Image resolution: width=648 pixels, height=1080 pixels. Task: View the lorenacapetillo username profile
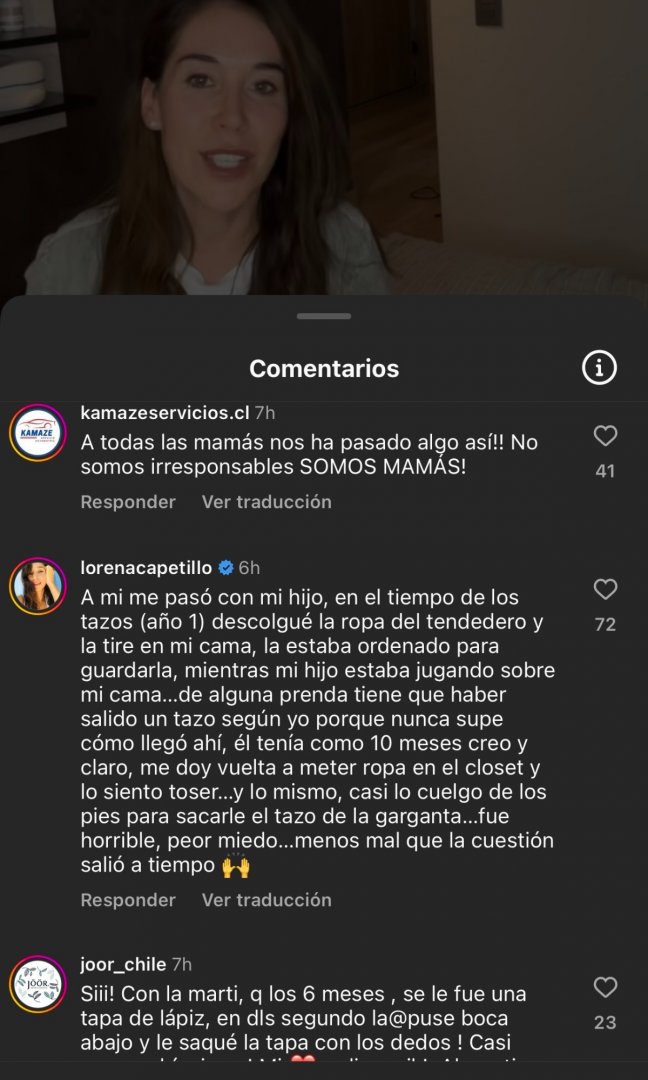coord(146,567)
